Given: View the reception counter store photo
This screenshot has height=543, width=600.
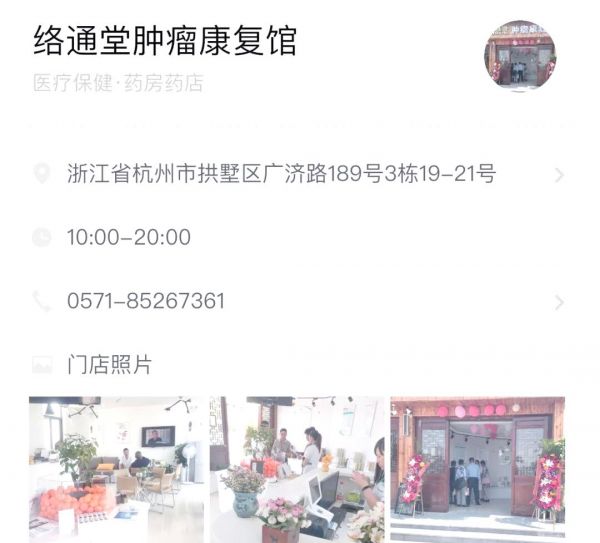Looking at the screenshot, I should pos(297,469).
